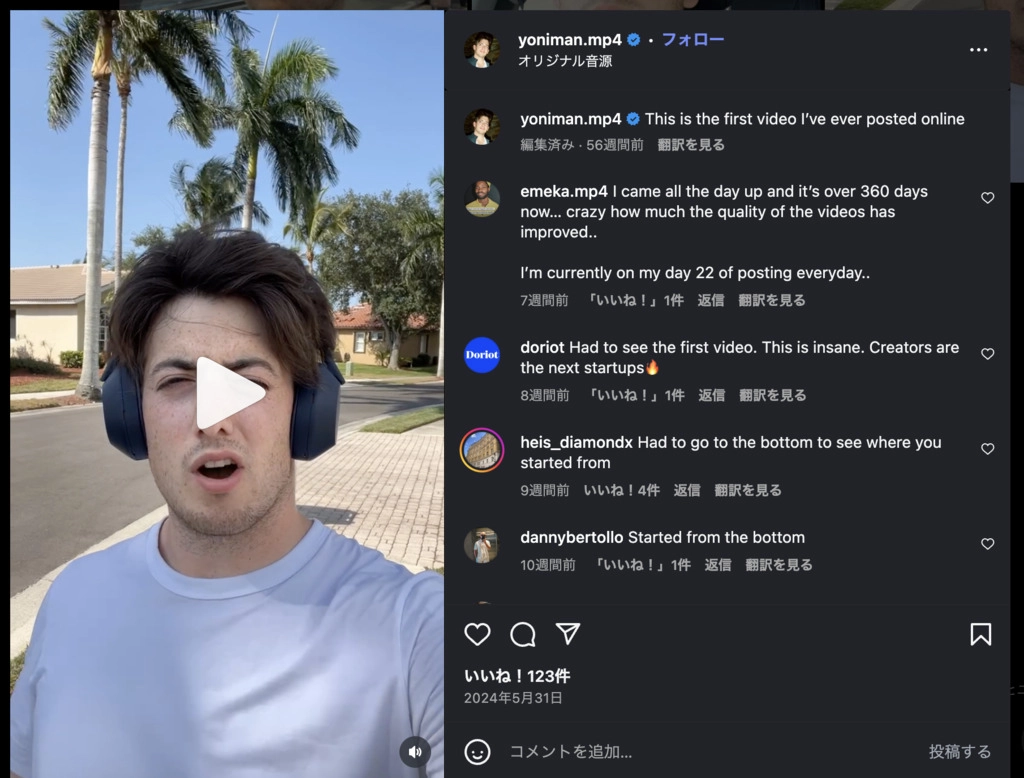Screen dimensions: 1024x778
Task: Unmute the video sound
Action: pyautogui.click(x=415, y=752)
